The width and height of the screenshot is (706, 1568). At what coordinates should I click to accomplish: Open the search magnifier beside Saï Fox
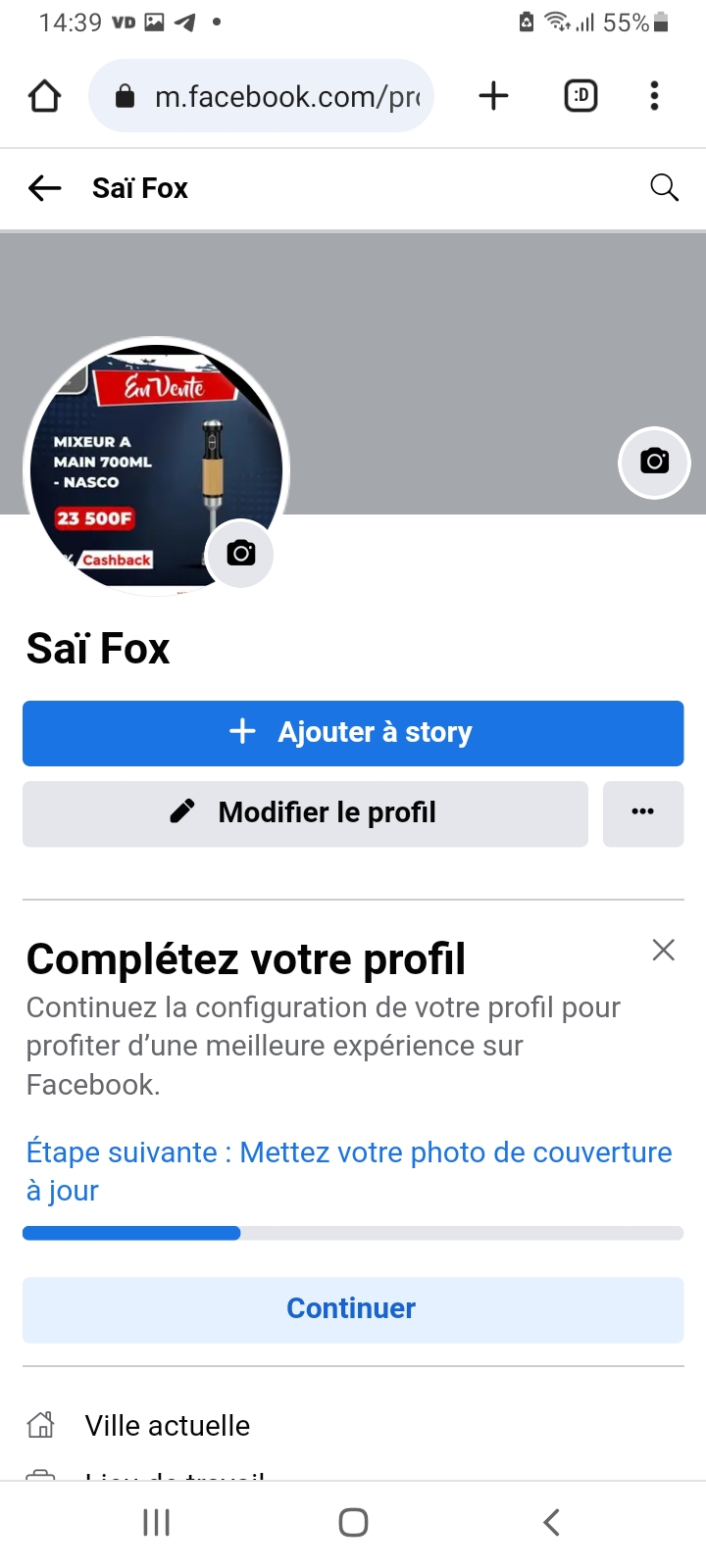(665, 188)
